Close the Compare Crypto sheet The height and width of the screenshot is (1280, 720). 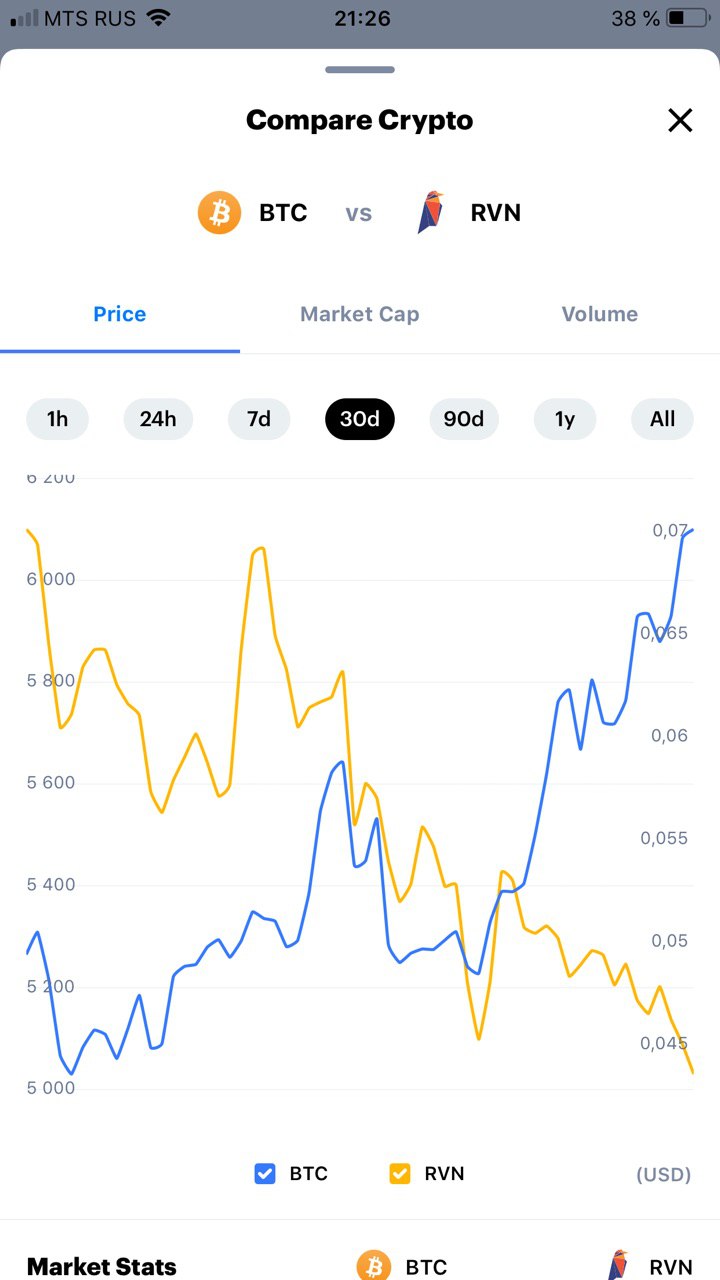680,121
